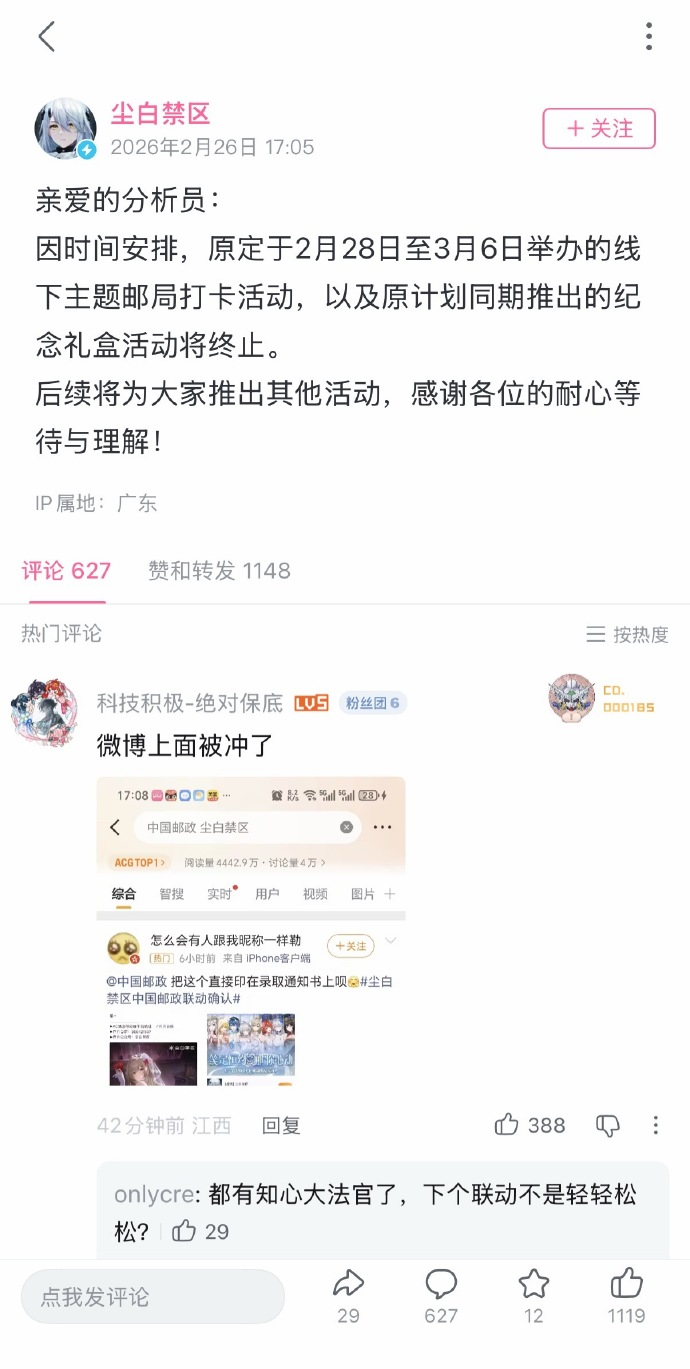Dislike 科技积极-绝对保底's comment
The height and width of the screenshot is (1369, 690).
[x=608, y=1126]
